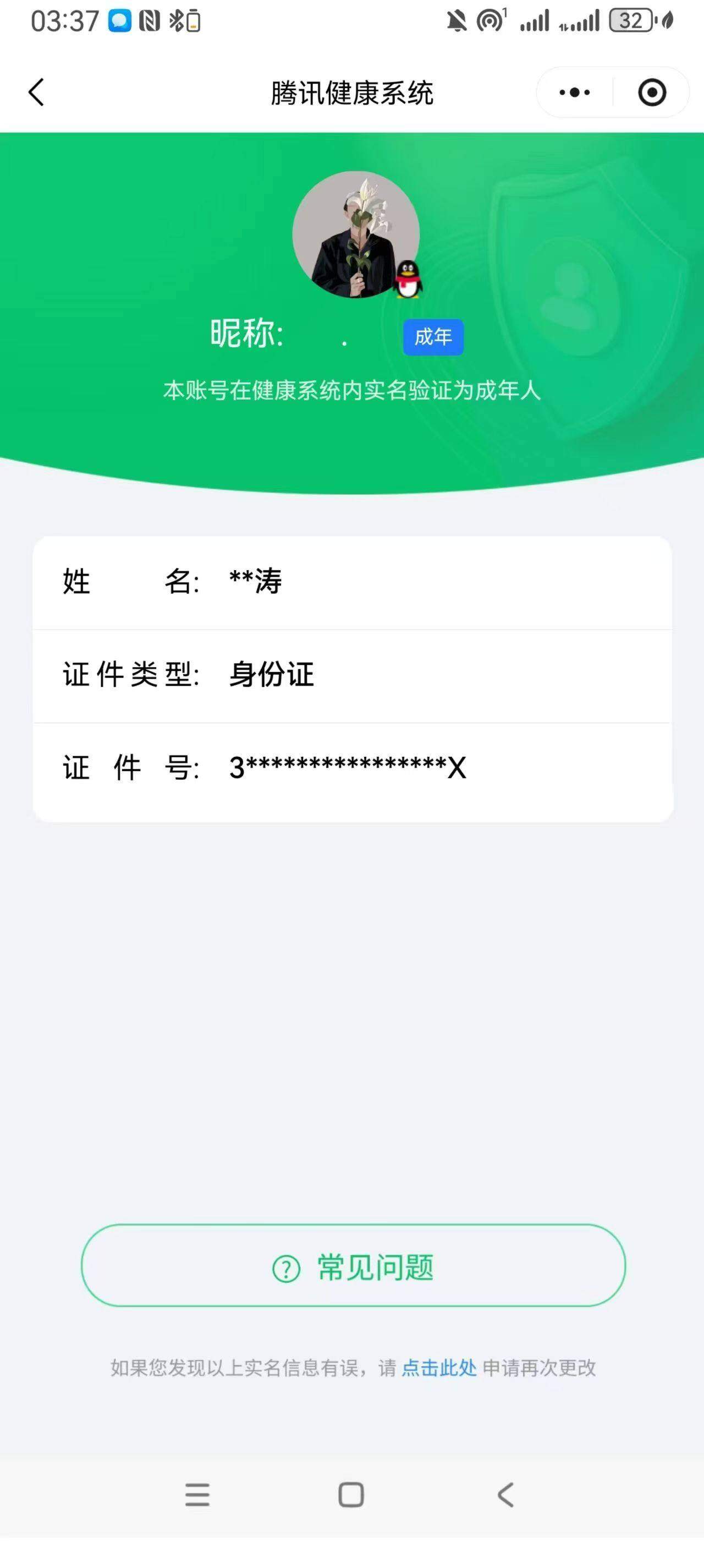The height and width of the screenshot is (1568, 704).
Task: Tap the system back button in navigation bar
Action: coord(505,1494)
